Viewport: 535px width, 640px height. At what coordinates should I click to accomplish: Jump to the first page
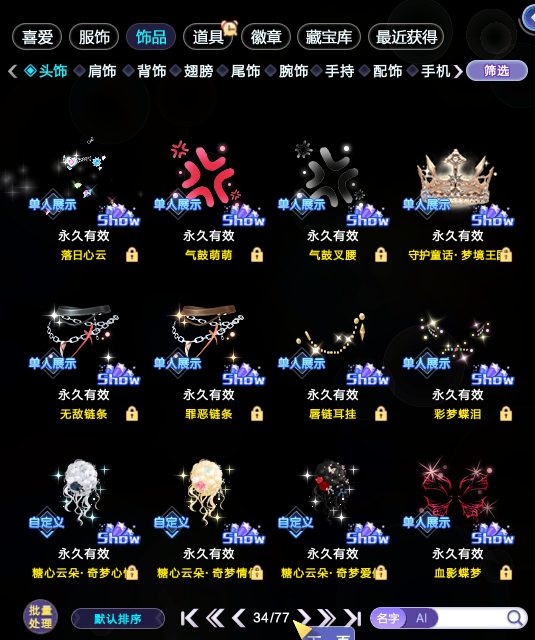coord(189,618)
